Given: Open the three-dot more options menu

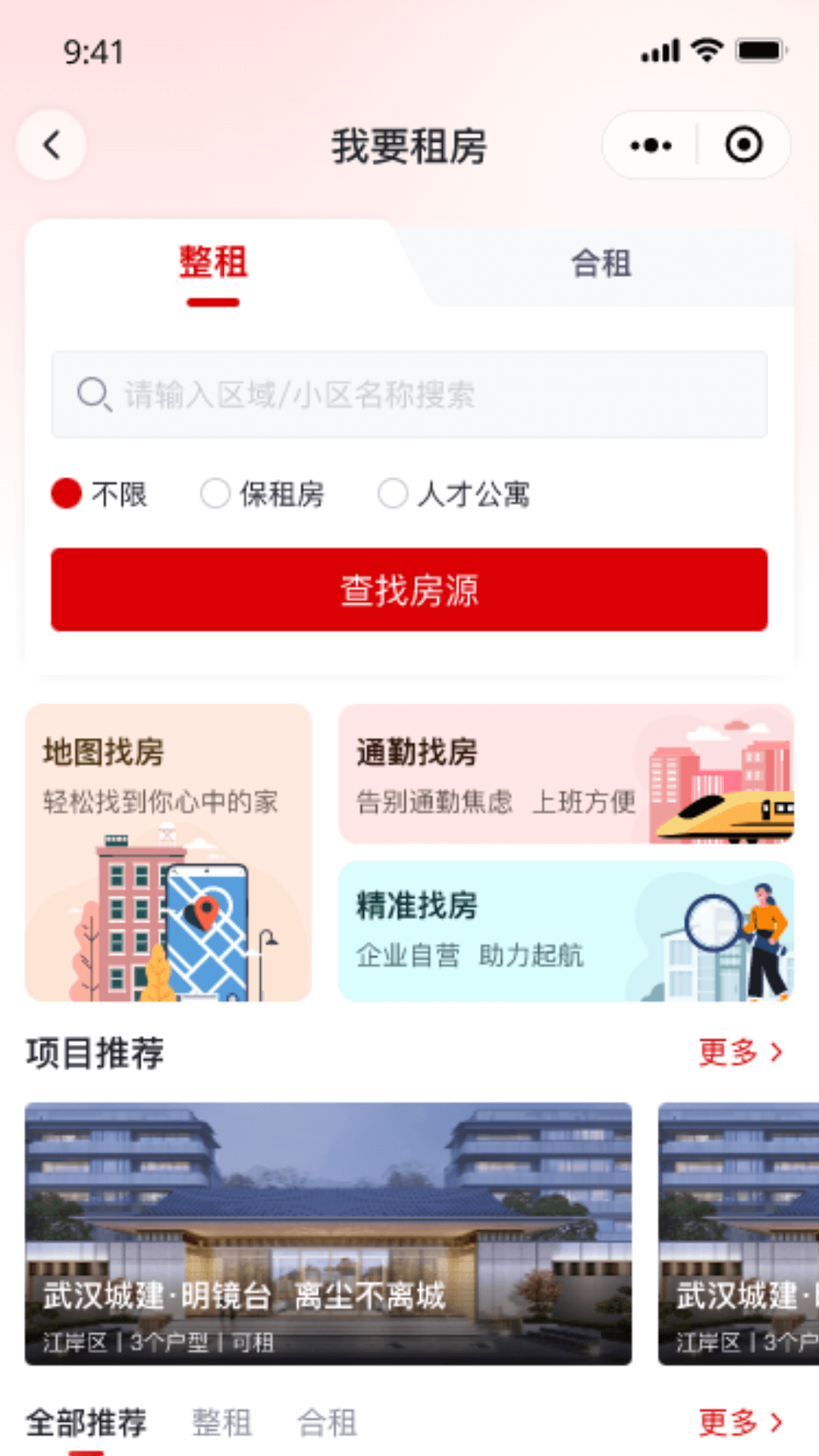Looking at the screenshot, I should pos(648,144).
